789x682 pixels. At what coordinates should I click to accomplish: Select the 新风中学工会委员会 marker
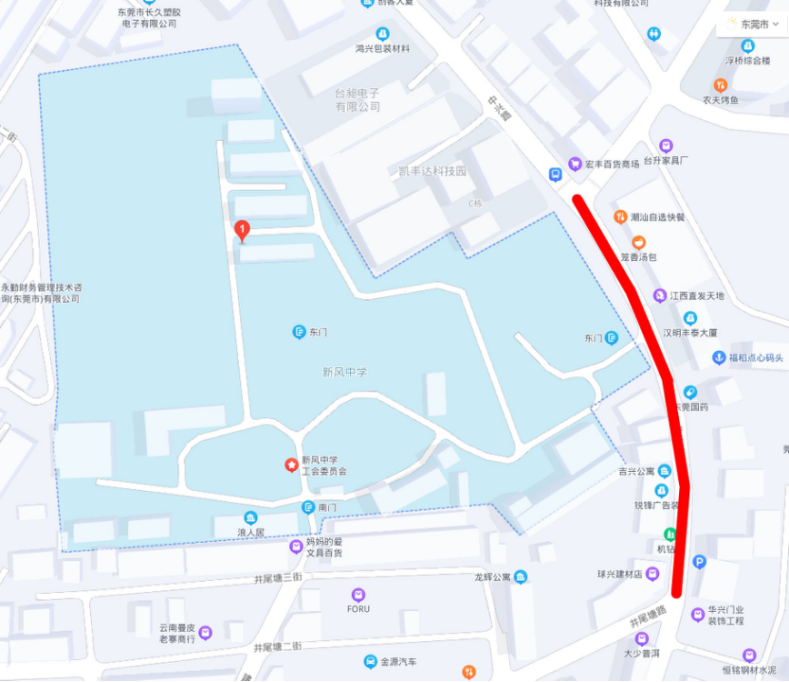click(x=292, y=465)
